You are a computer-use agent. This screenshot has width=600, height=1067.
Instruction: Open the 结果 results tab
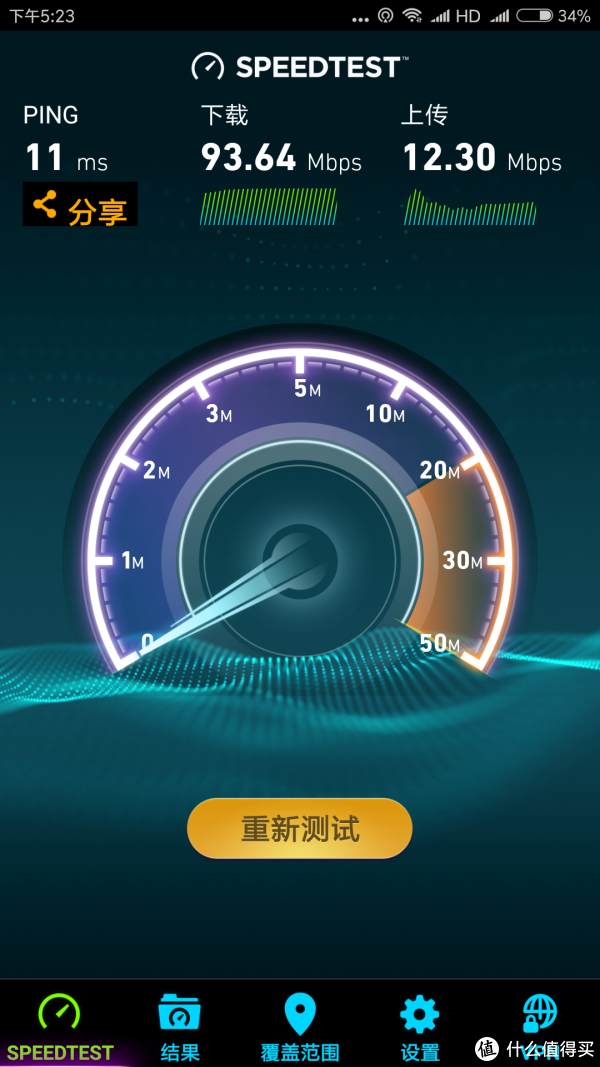coord(180,1025)
